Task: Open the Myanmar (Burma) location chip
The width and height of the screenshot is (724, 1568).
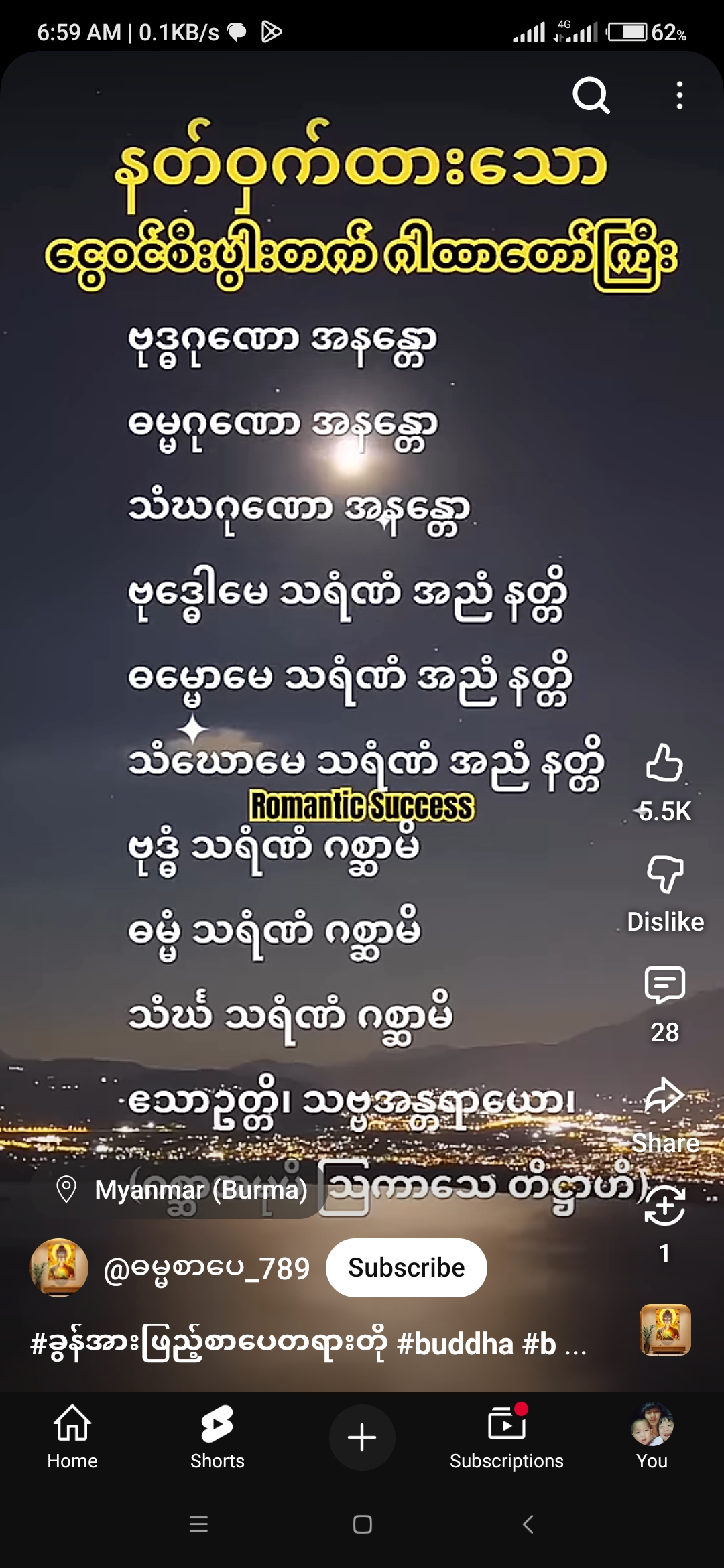Action: tap(181, 1190)
